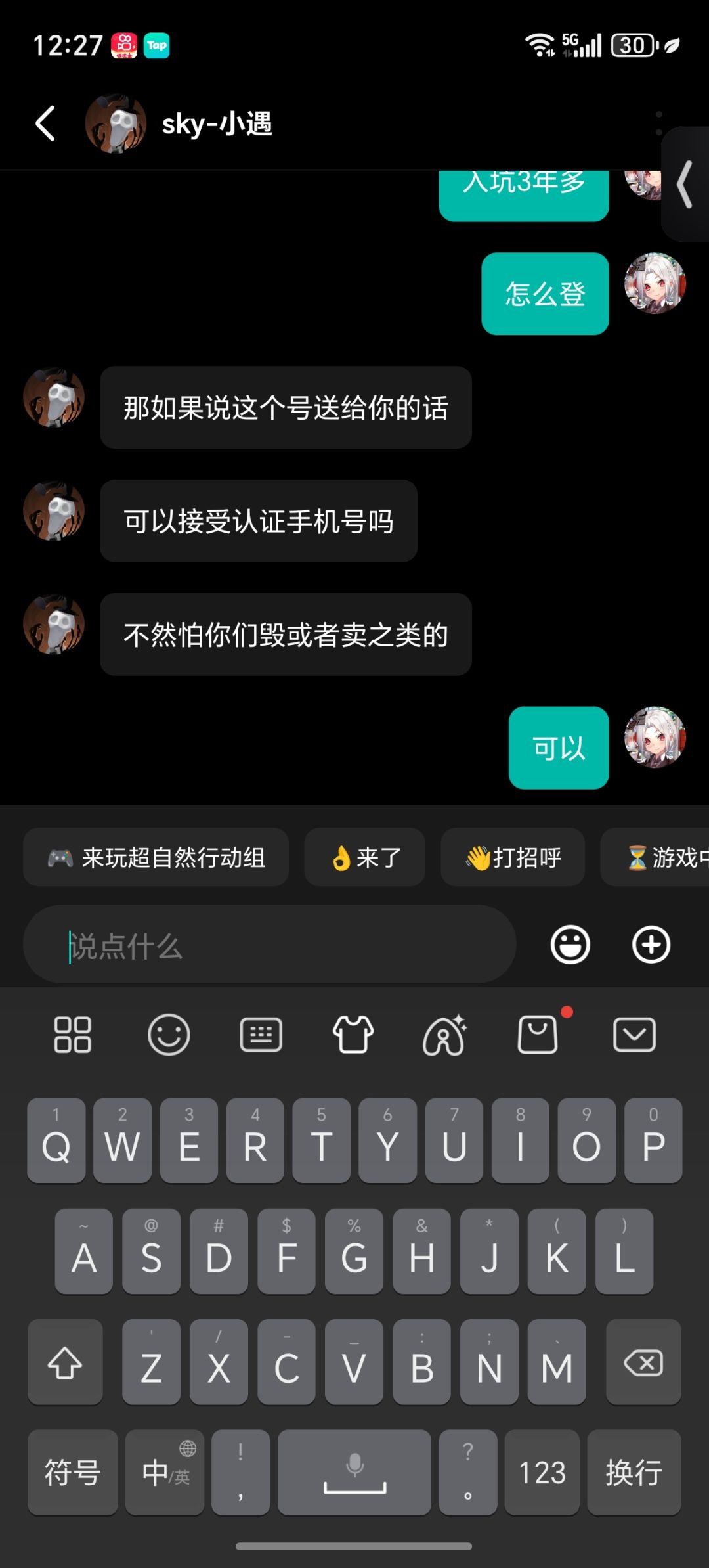Open the plus attachment menu
The image size is (709, 1568).
tap(651, 945)
